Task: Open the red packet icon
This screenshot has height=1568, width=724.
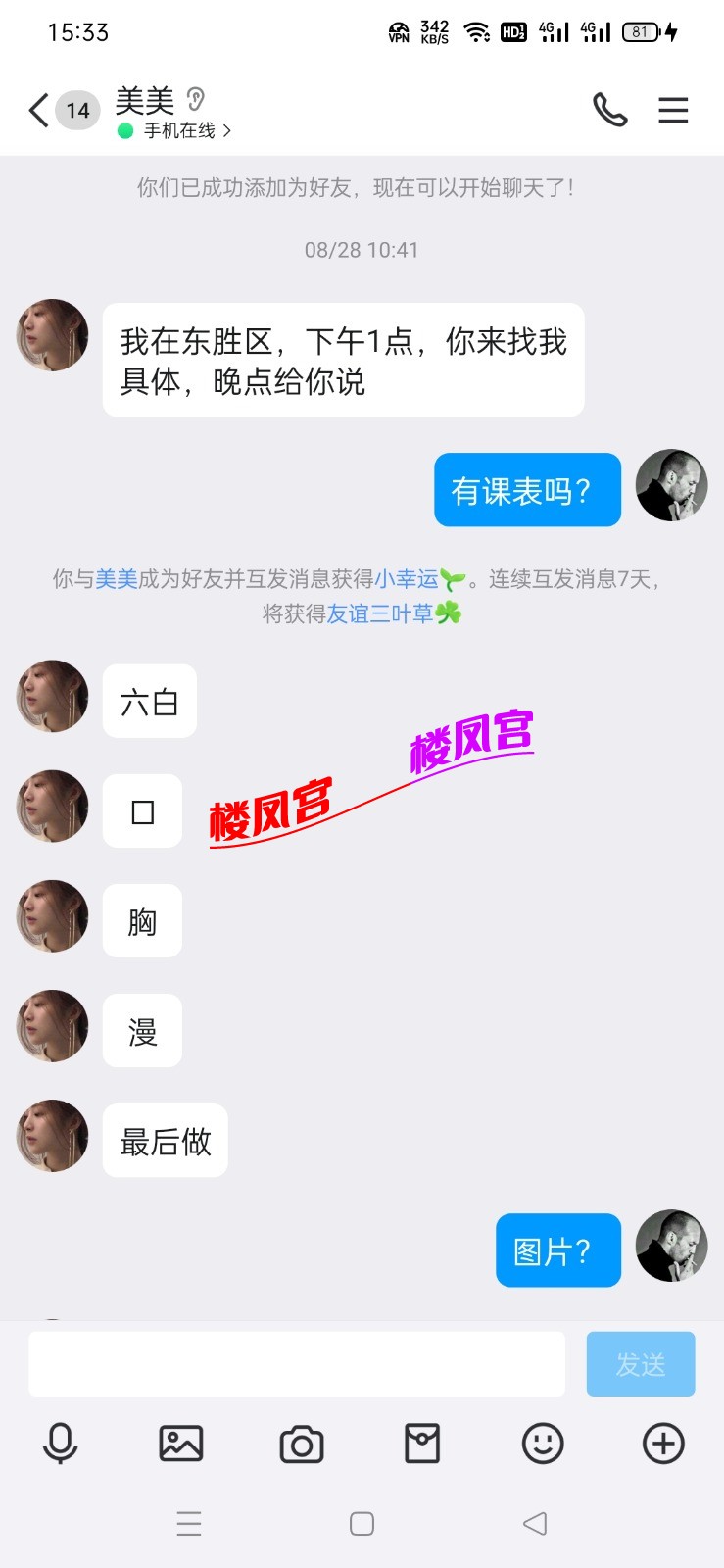Action: click(x=422, y=1444)
